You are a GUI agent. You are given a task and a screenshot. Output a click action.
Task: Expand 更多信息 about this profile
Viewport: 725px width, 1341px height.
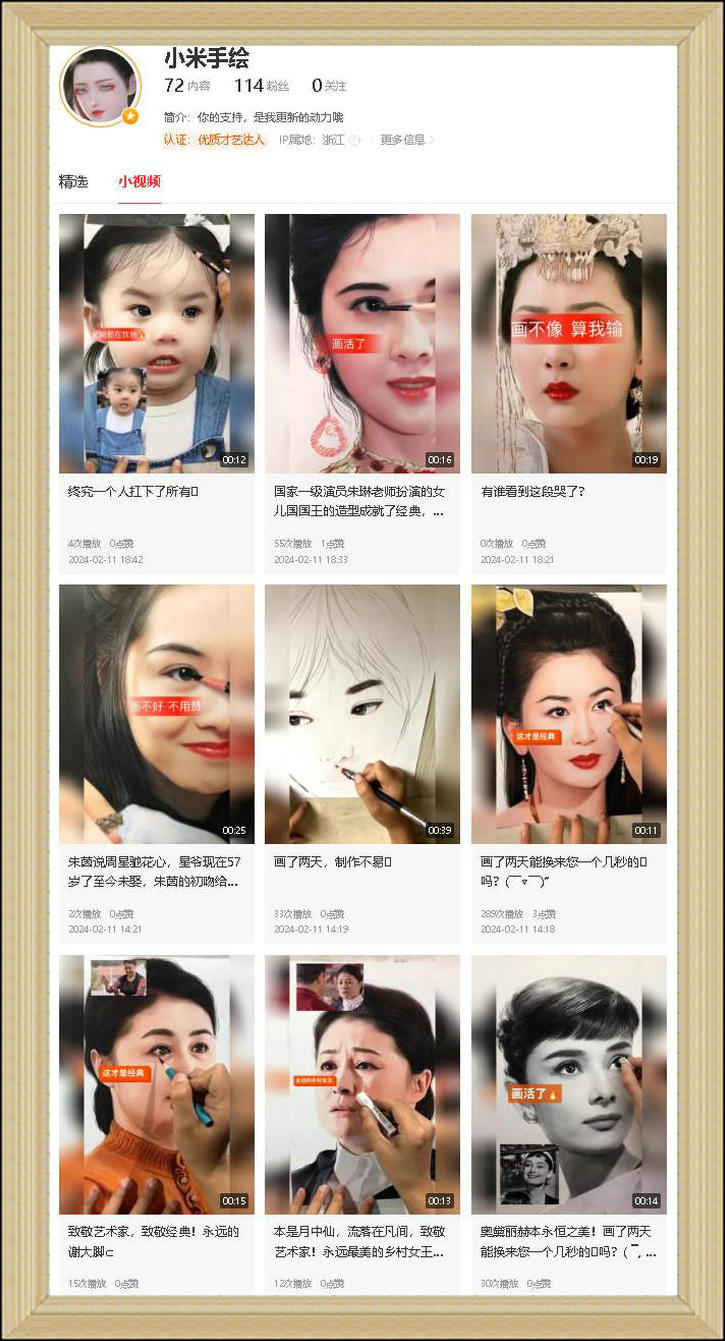(x=406, y=140)
